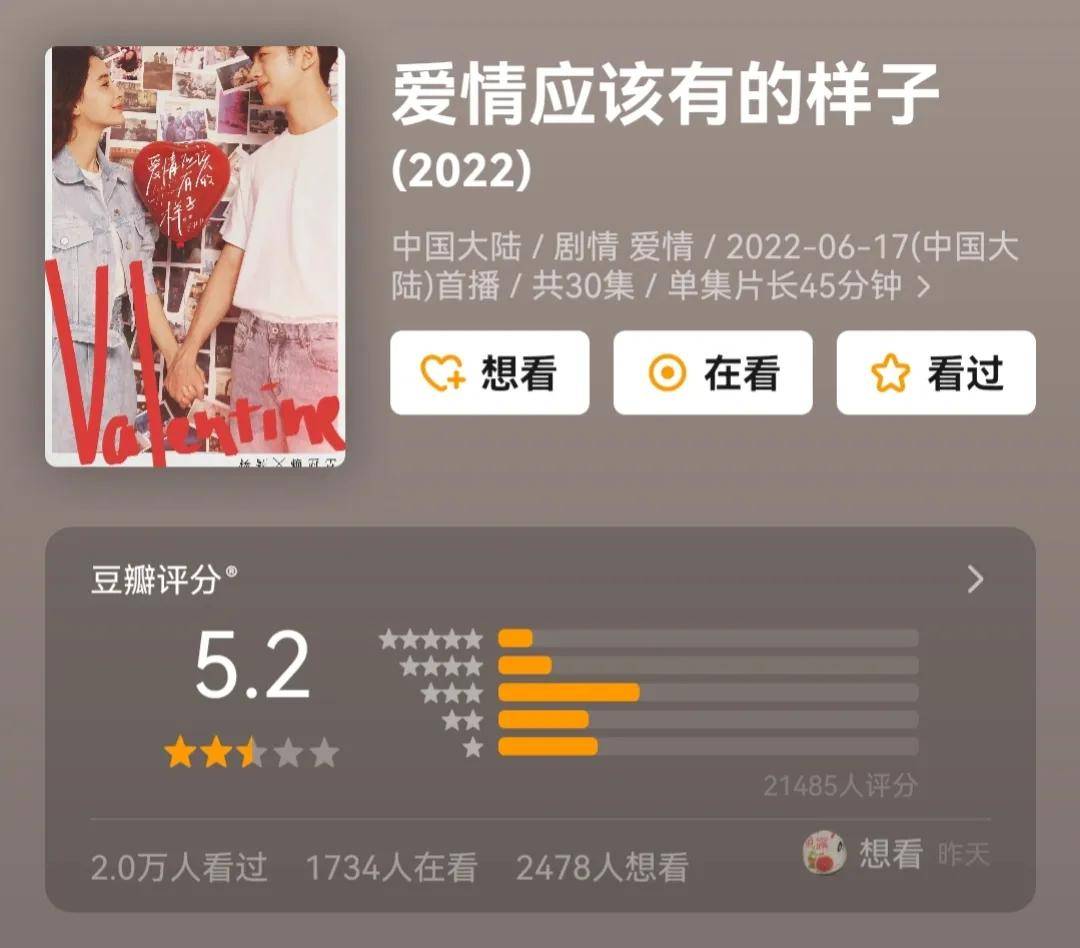
Task: Open the drama poster image
Action: (x=195, y=256)
